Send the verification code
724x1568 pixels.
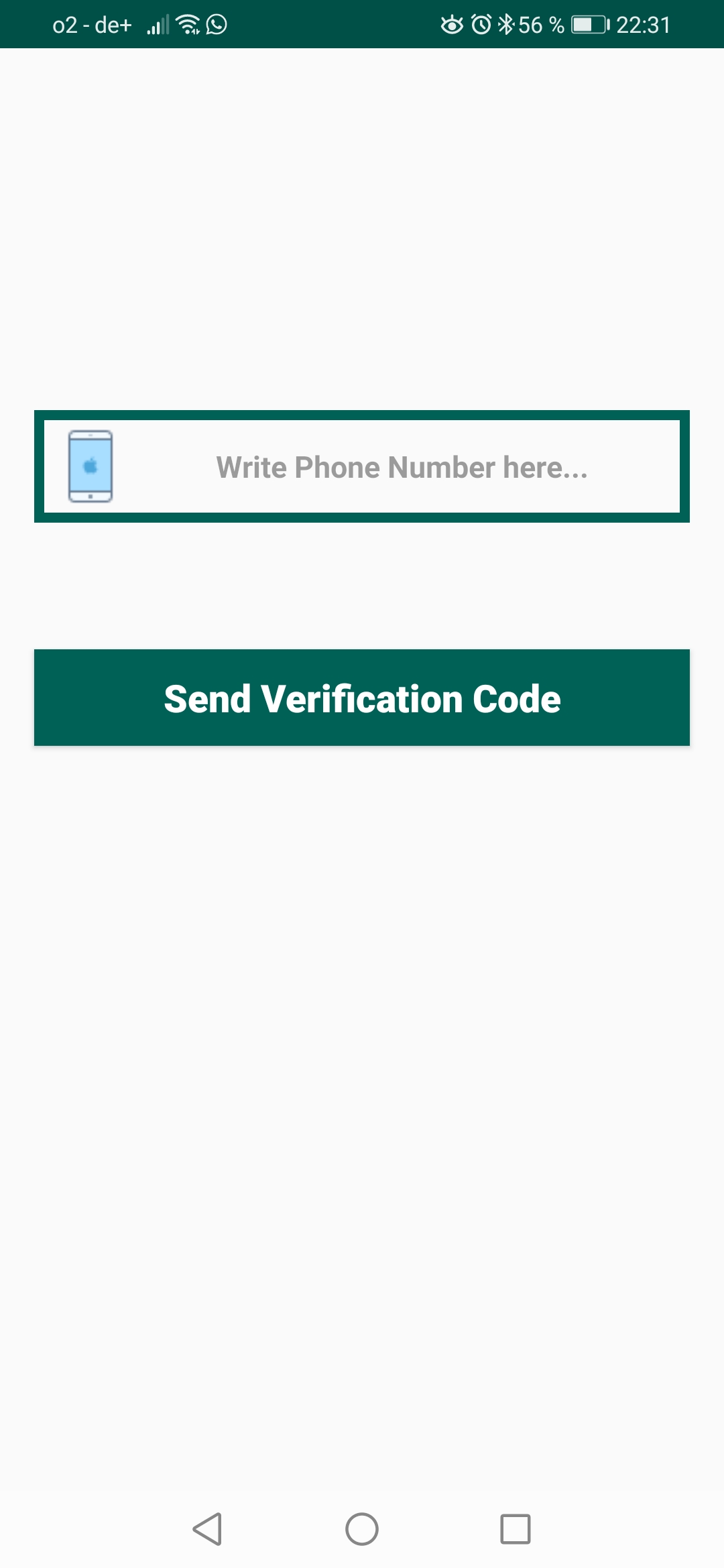pyautogui.click(x=362, y=698)
